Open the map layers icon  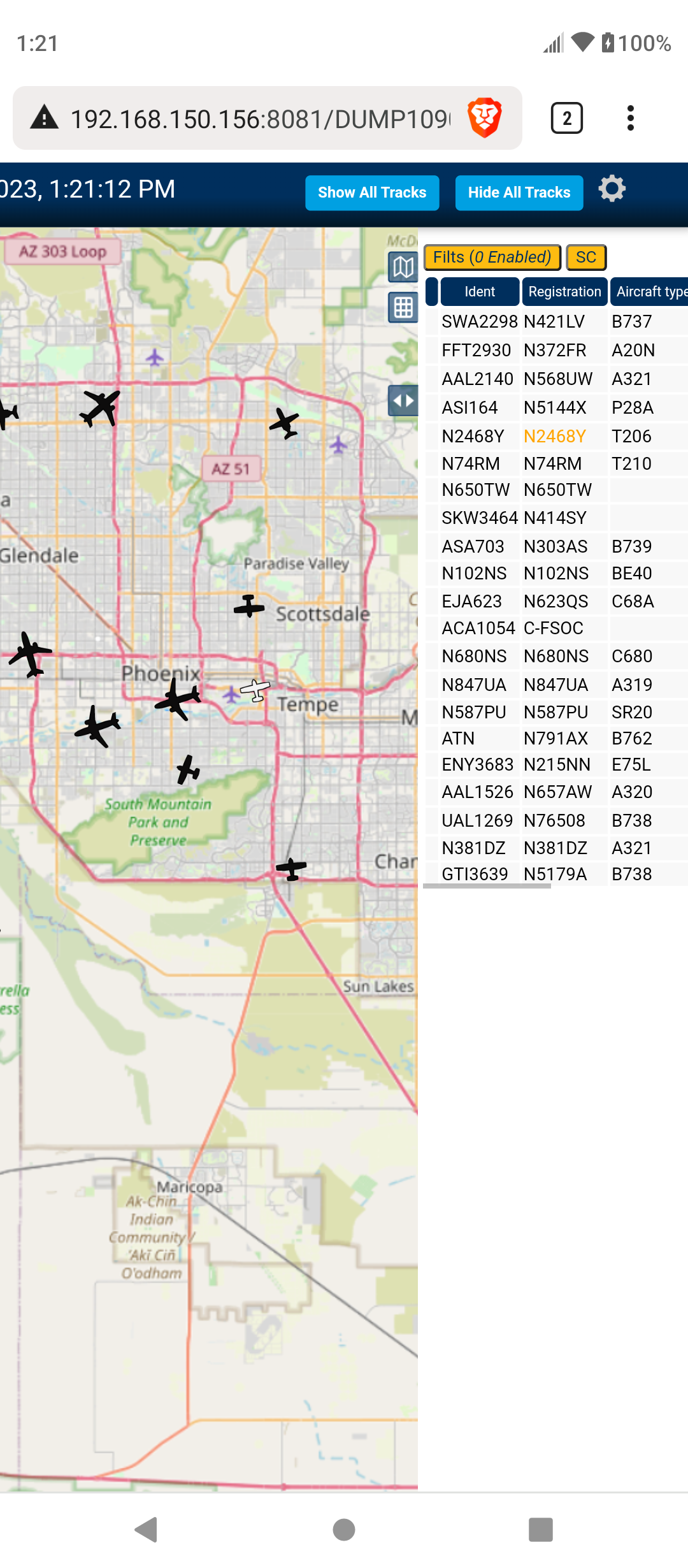point(403,267)
